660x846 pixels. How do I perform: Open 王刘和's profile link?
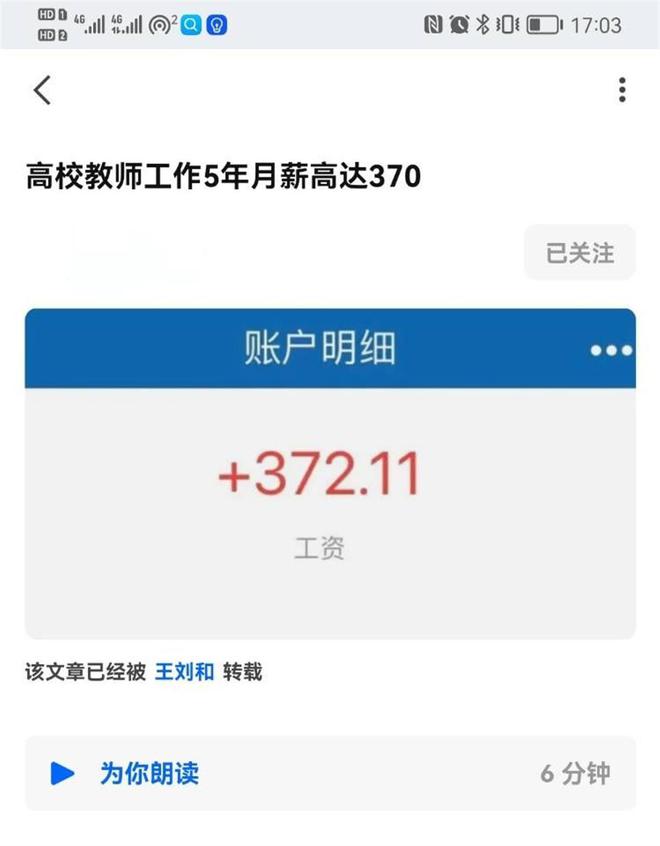184,672
